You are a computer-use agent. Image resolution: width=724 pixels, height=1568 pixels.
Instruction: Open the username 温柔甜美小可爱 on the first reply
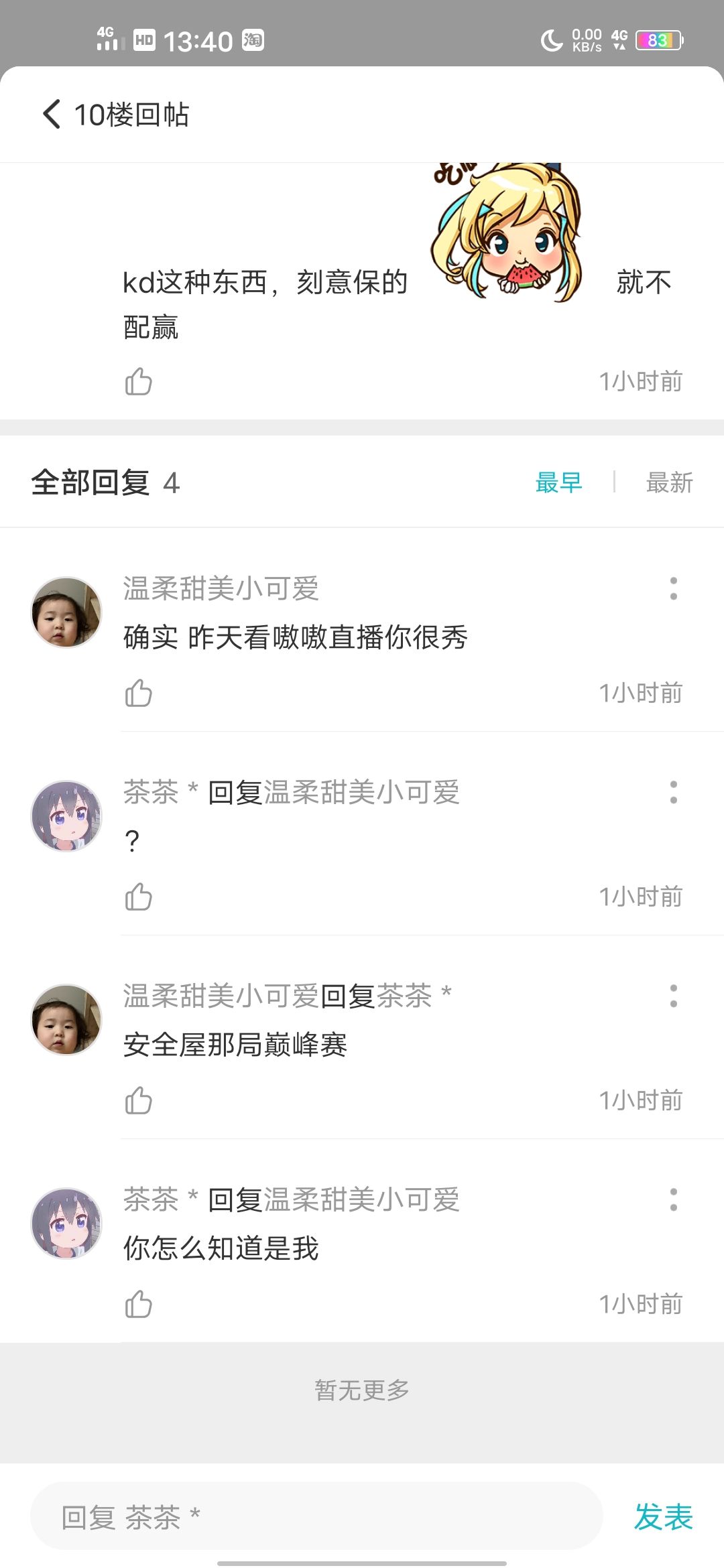[221, 588]
